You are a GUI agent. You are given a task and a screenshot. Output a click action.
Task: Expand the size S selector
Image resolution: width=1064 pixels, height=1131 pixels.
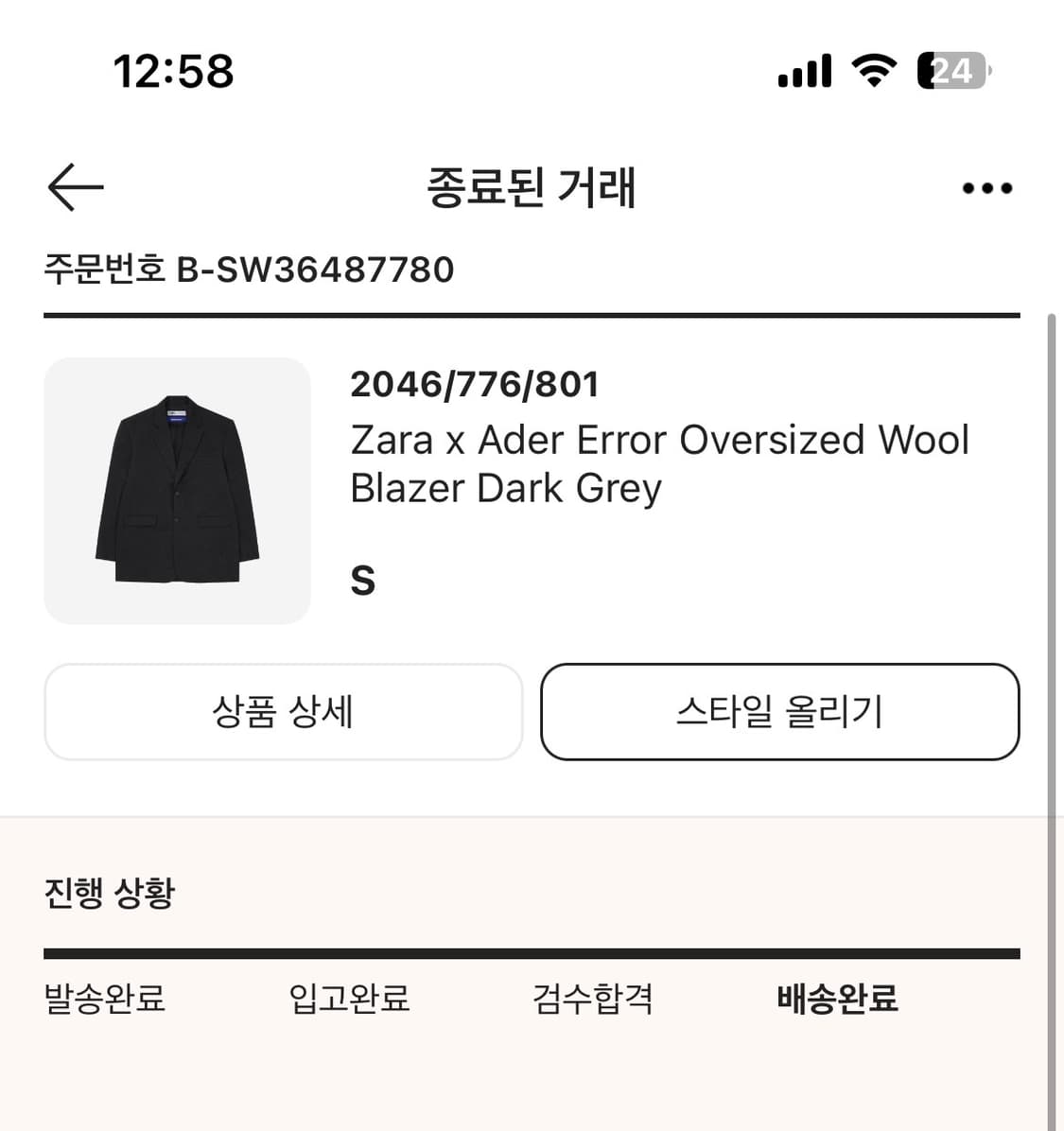(x=363, y=580)
